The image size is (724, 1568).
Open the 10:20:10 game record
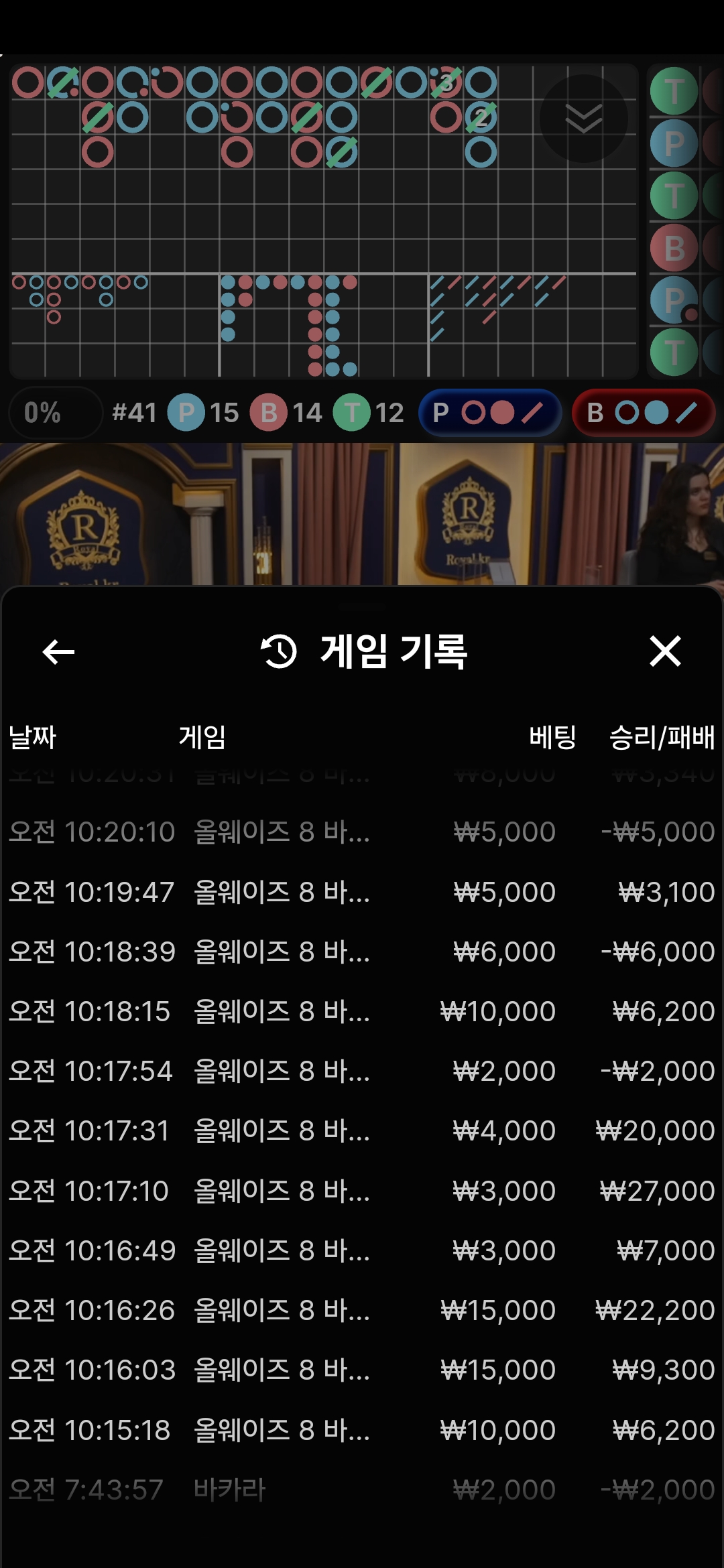click(362, 832)
